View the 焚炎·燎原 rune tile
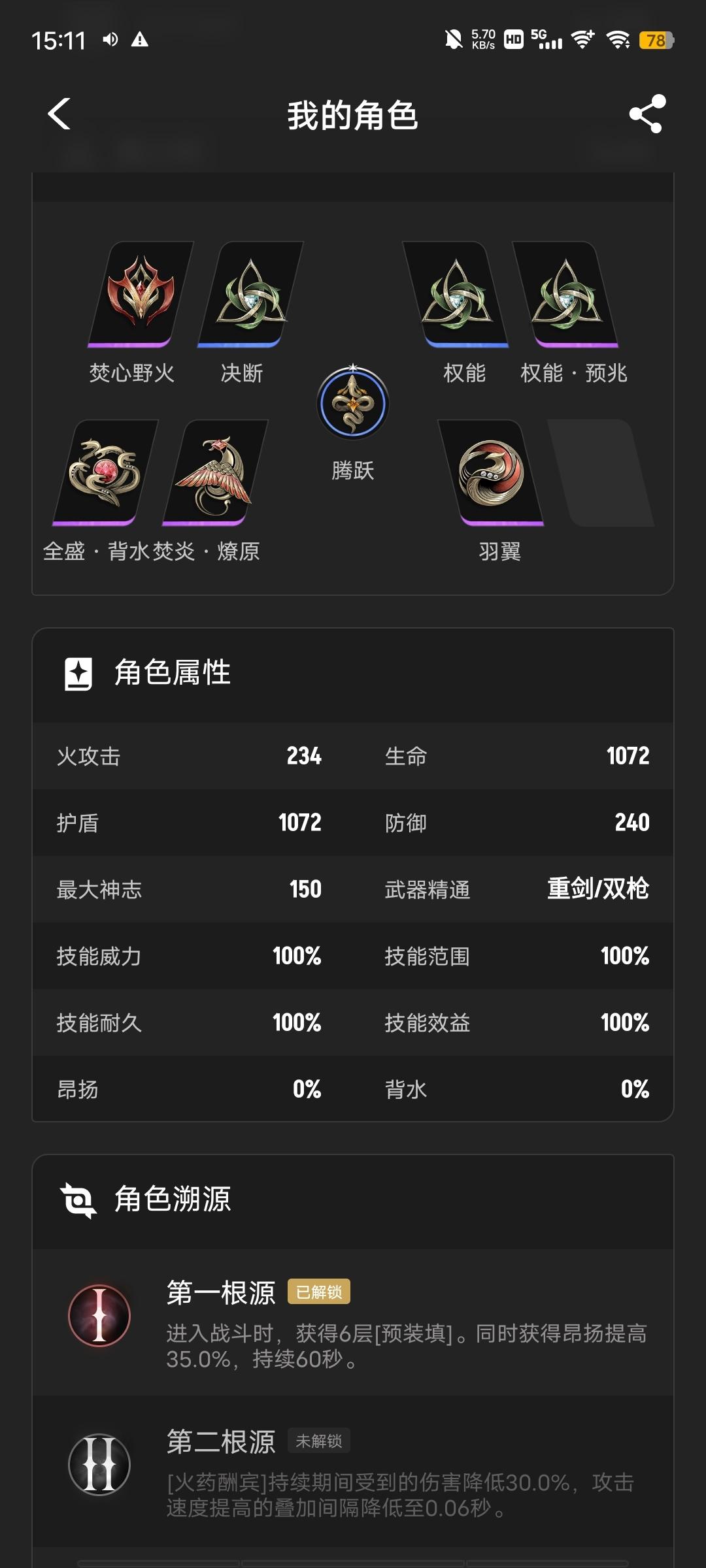This screenshot has height=1568, width=706. (x=214, y=472)
